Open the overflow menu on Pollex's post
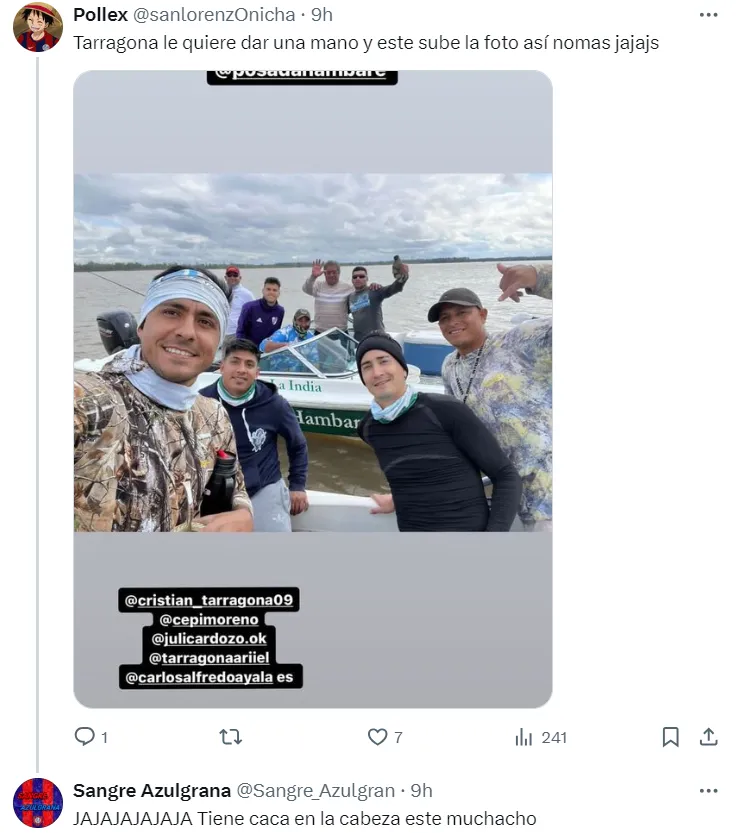 [708, 15]
